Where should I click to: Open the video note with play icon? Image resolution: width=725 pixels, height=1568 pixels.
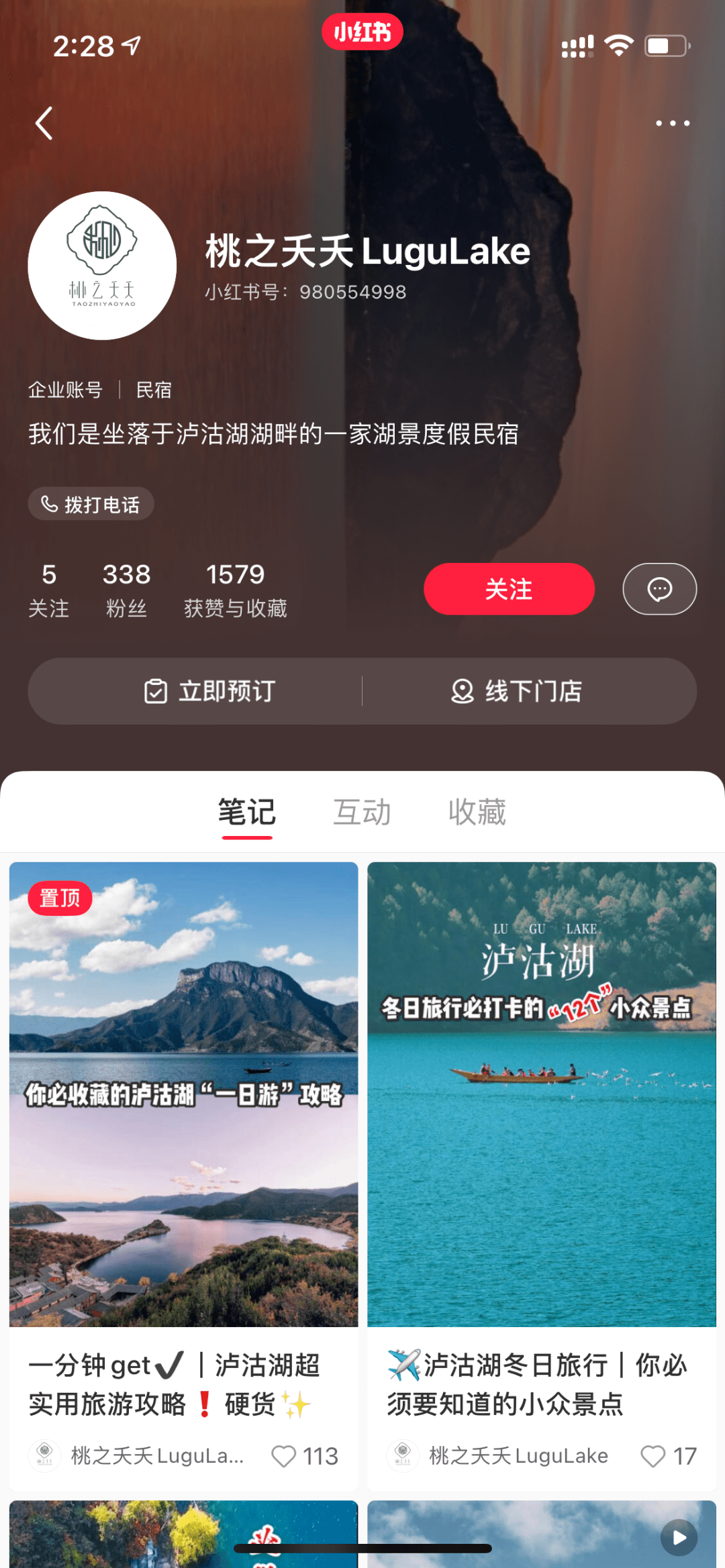coord(542,1534)
